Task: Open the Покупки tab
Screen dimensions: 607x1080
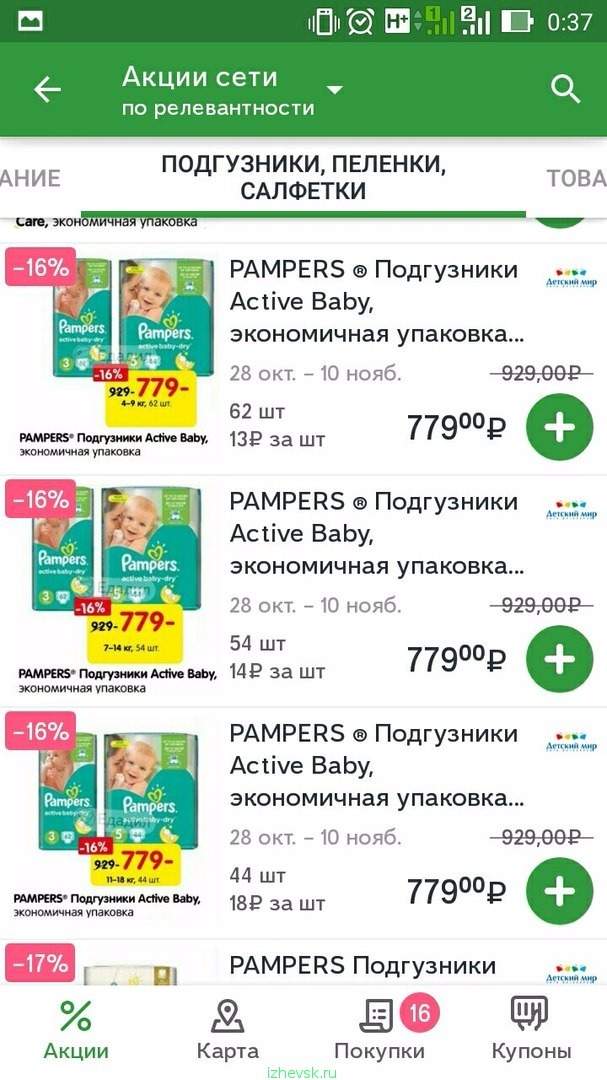Action: coord(380,1030)
